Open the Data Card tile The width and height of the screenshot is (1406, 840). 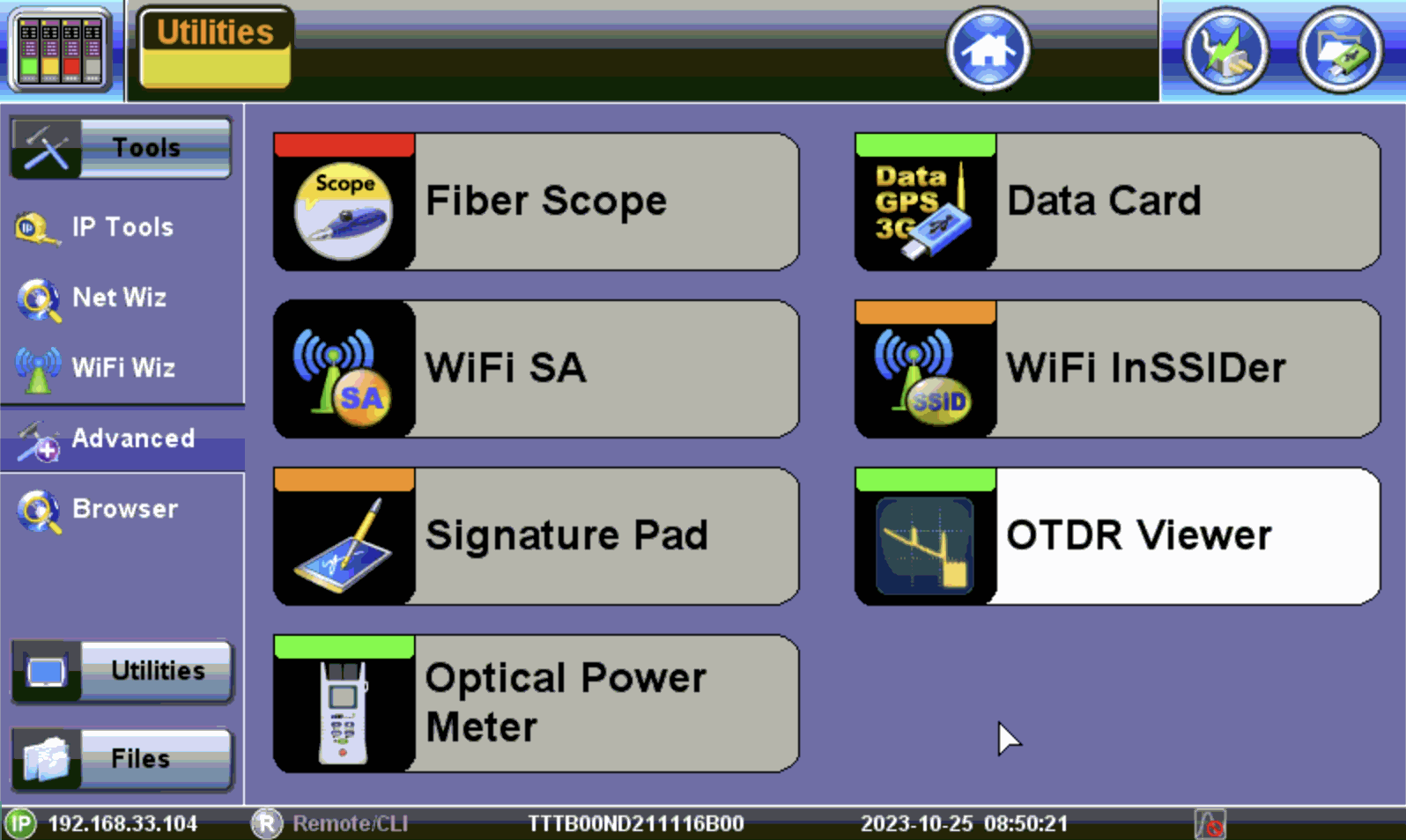coord(1116,202)
